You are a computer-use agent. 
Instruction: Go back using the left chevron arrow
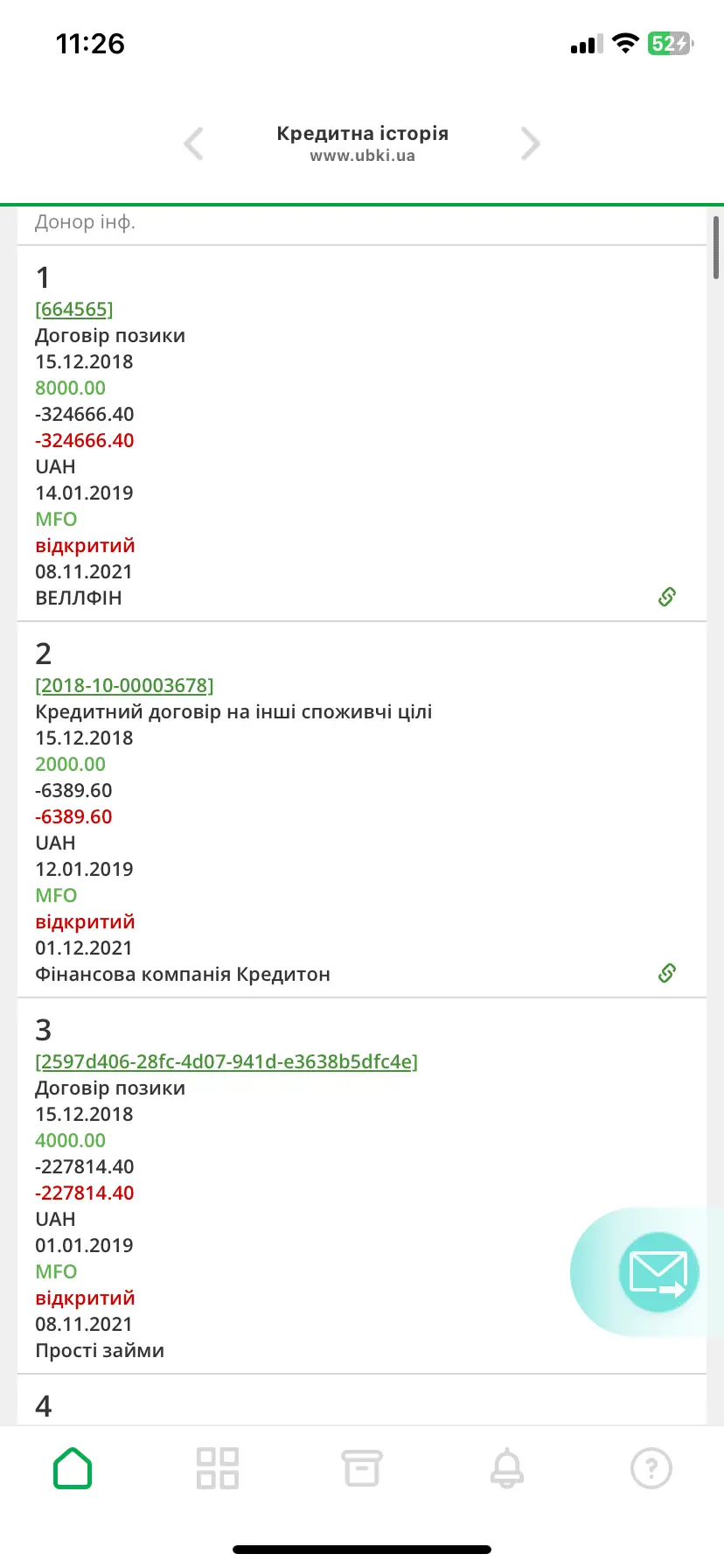tap(193, 143)
